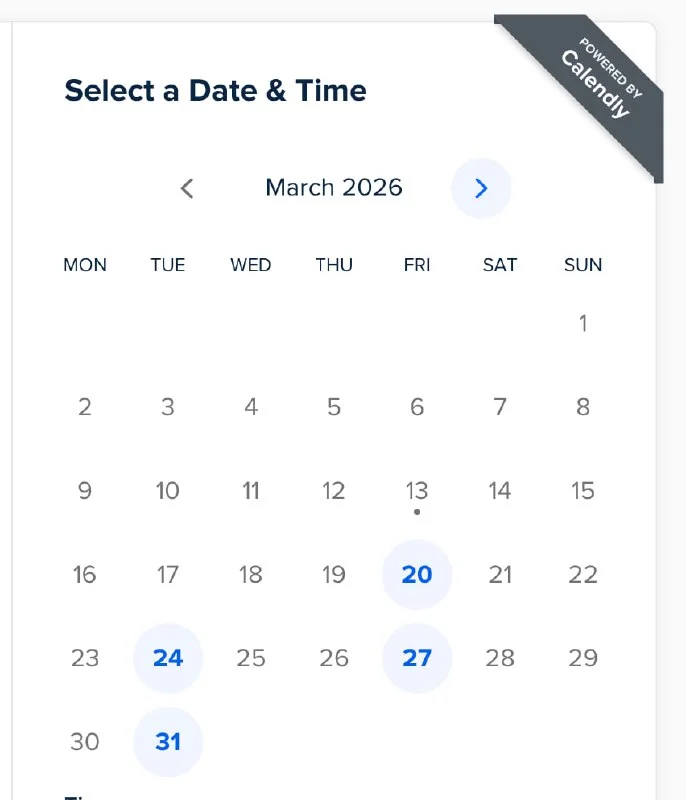Select March 20 on the calendar
686x800 pixels.
click(x=417, y=574)
